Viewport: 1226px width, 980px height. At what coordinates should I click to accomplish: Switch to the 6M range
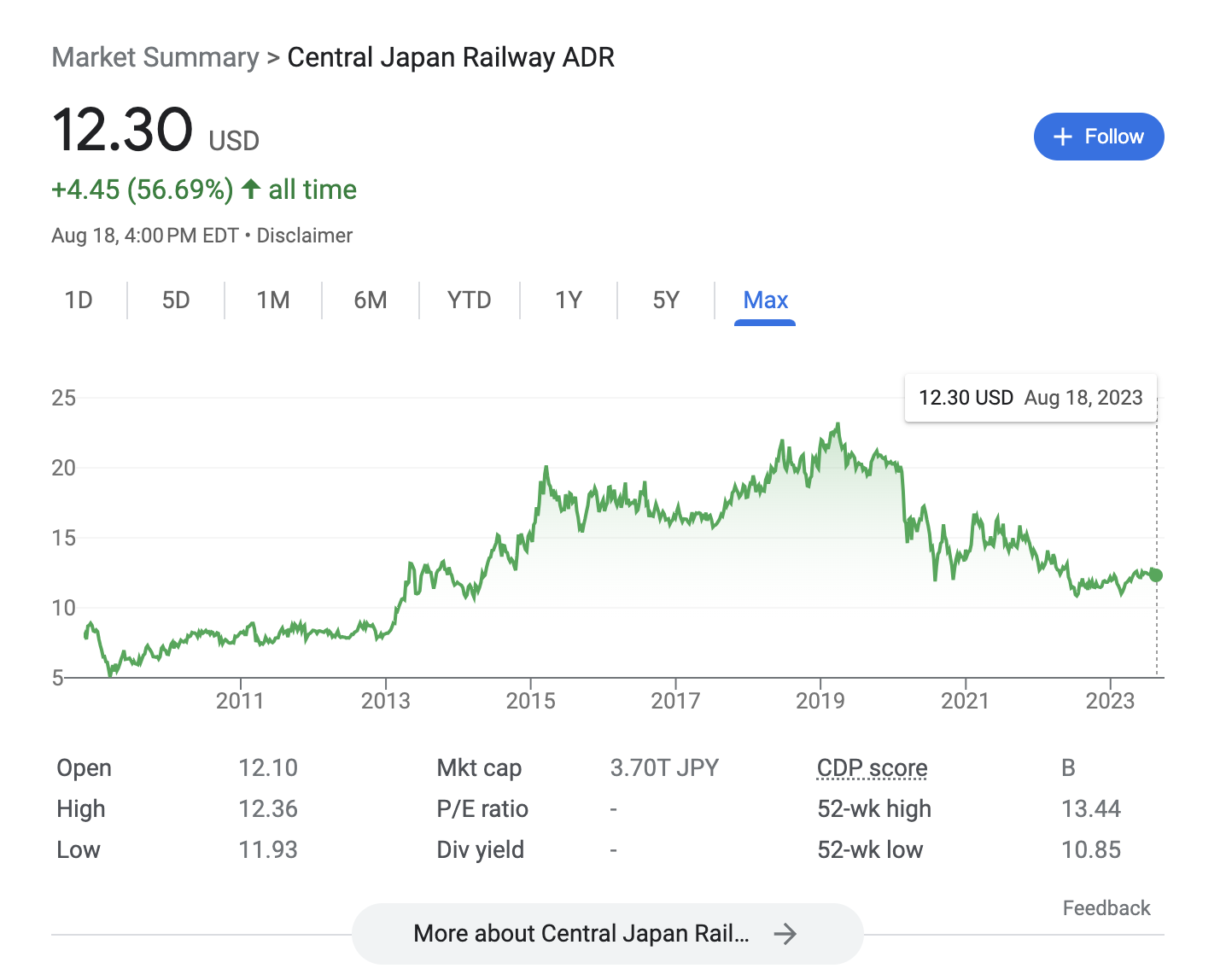(371, 300)
